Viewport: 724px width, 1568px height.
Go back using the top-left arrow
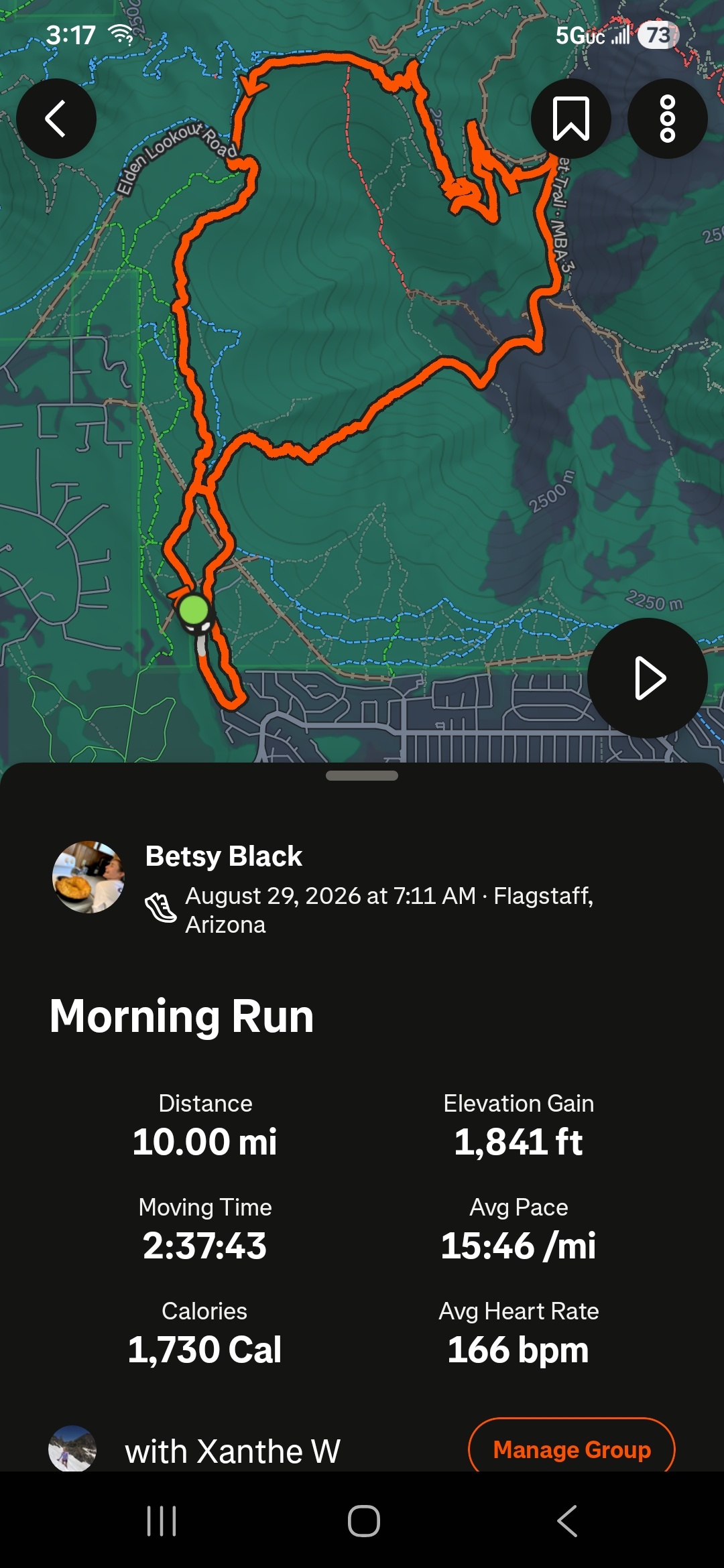click(x=56, y=119)
